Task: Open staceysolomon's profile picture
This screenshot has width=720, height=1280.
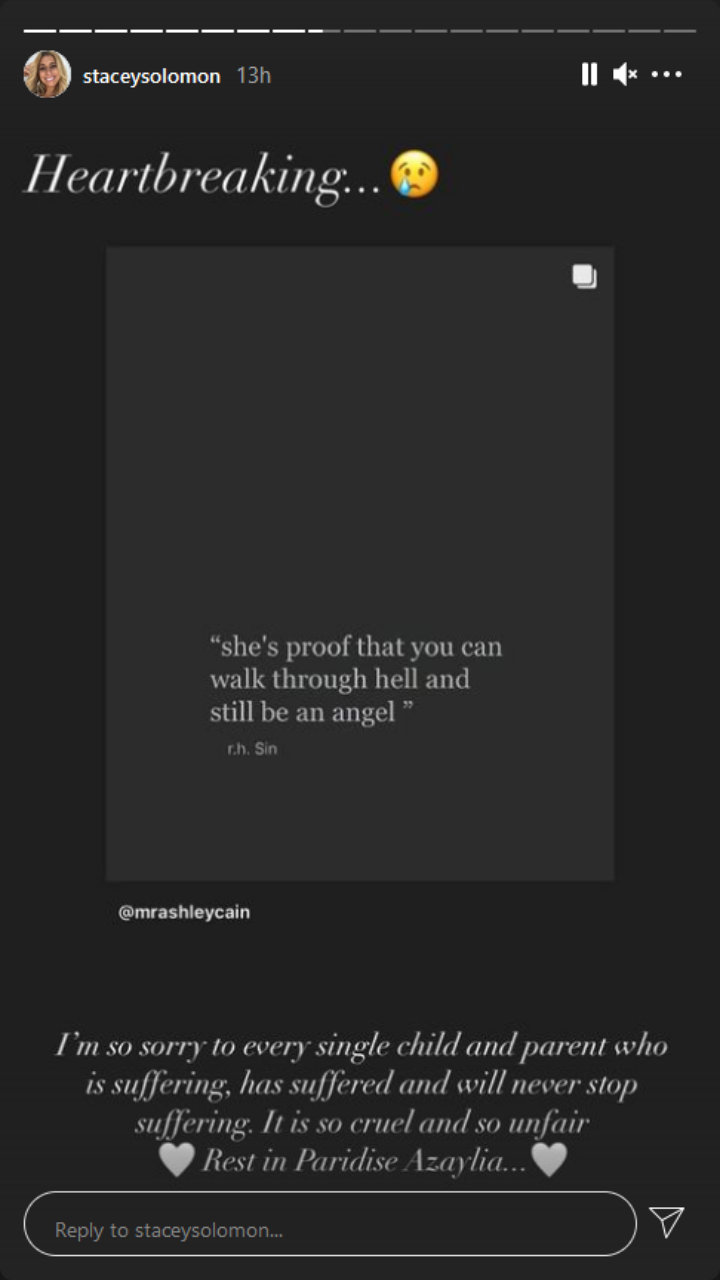Action: point(47,75)
